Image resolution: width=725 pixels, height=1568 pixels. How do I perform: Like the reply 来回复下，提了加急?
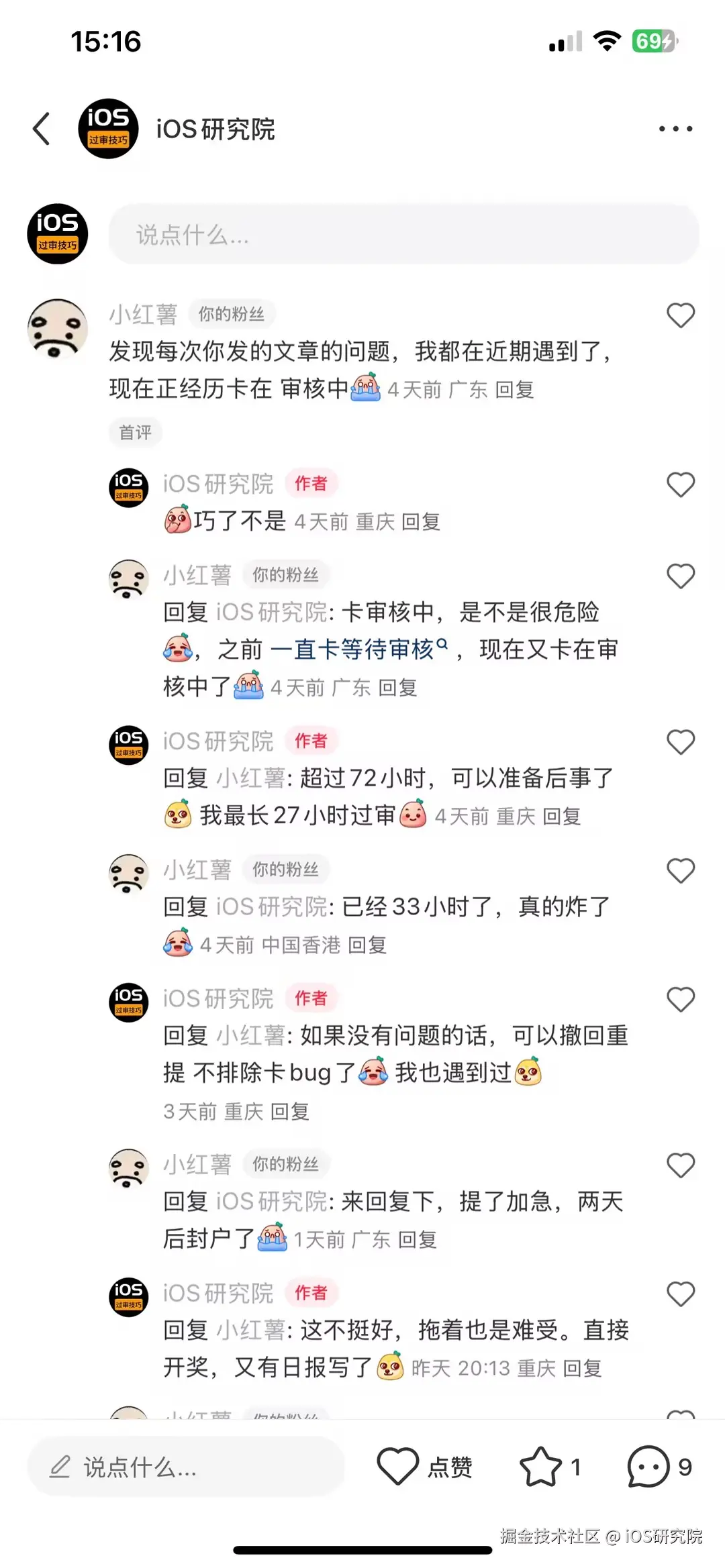[680, 1166]
